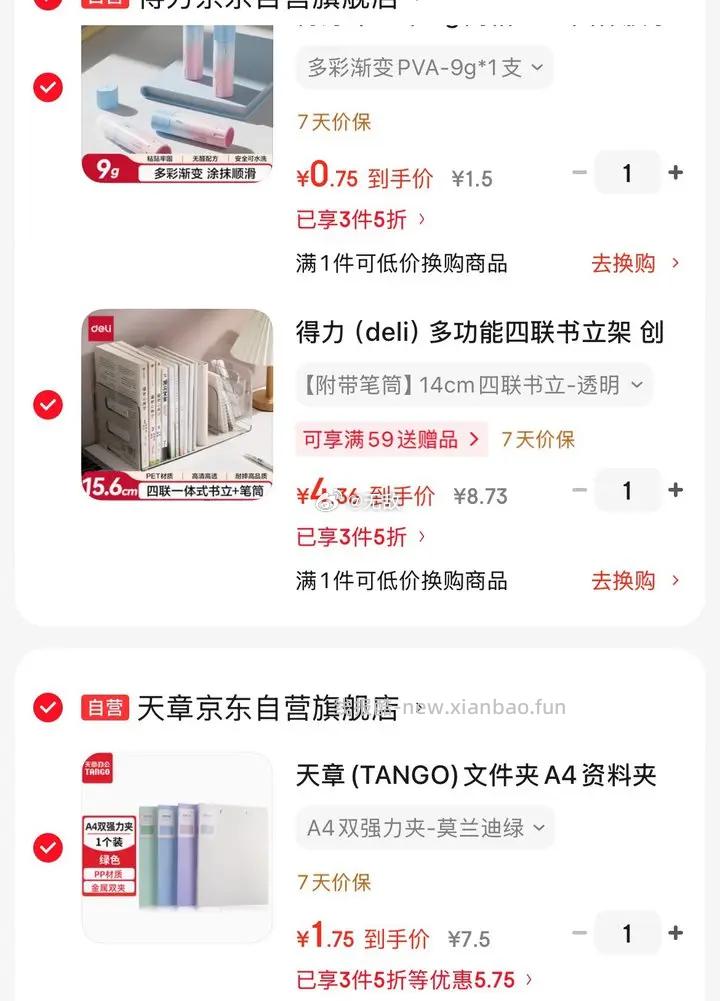Decrease quantity of the bookend item
This screenshot has width=720, height=1001.
click(580, 490)
